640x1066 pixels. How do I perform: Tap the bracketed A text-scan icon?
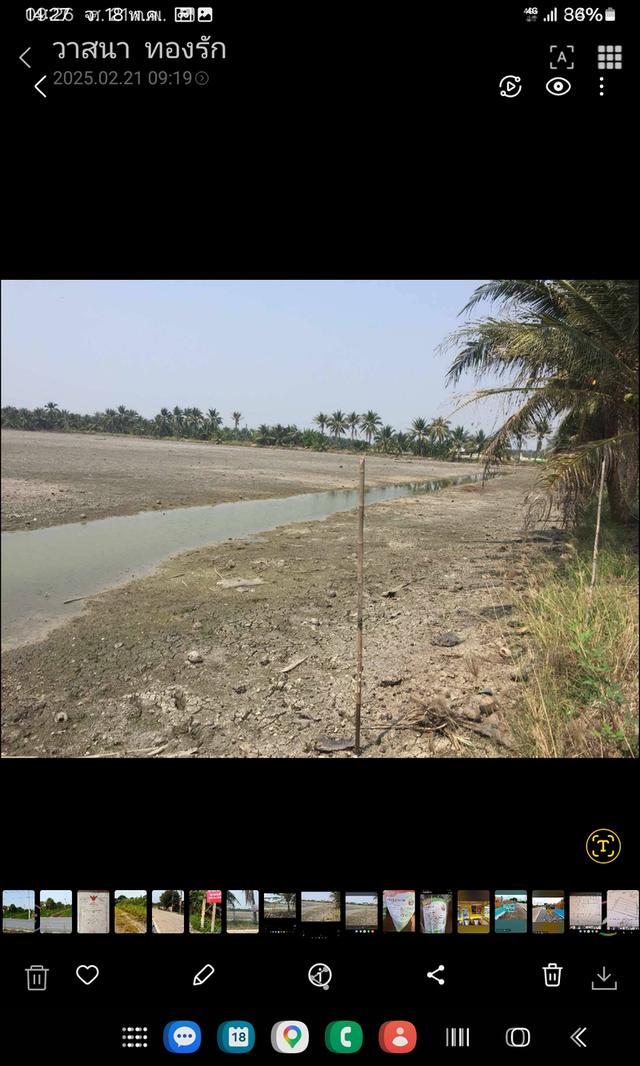562,57
